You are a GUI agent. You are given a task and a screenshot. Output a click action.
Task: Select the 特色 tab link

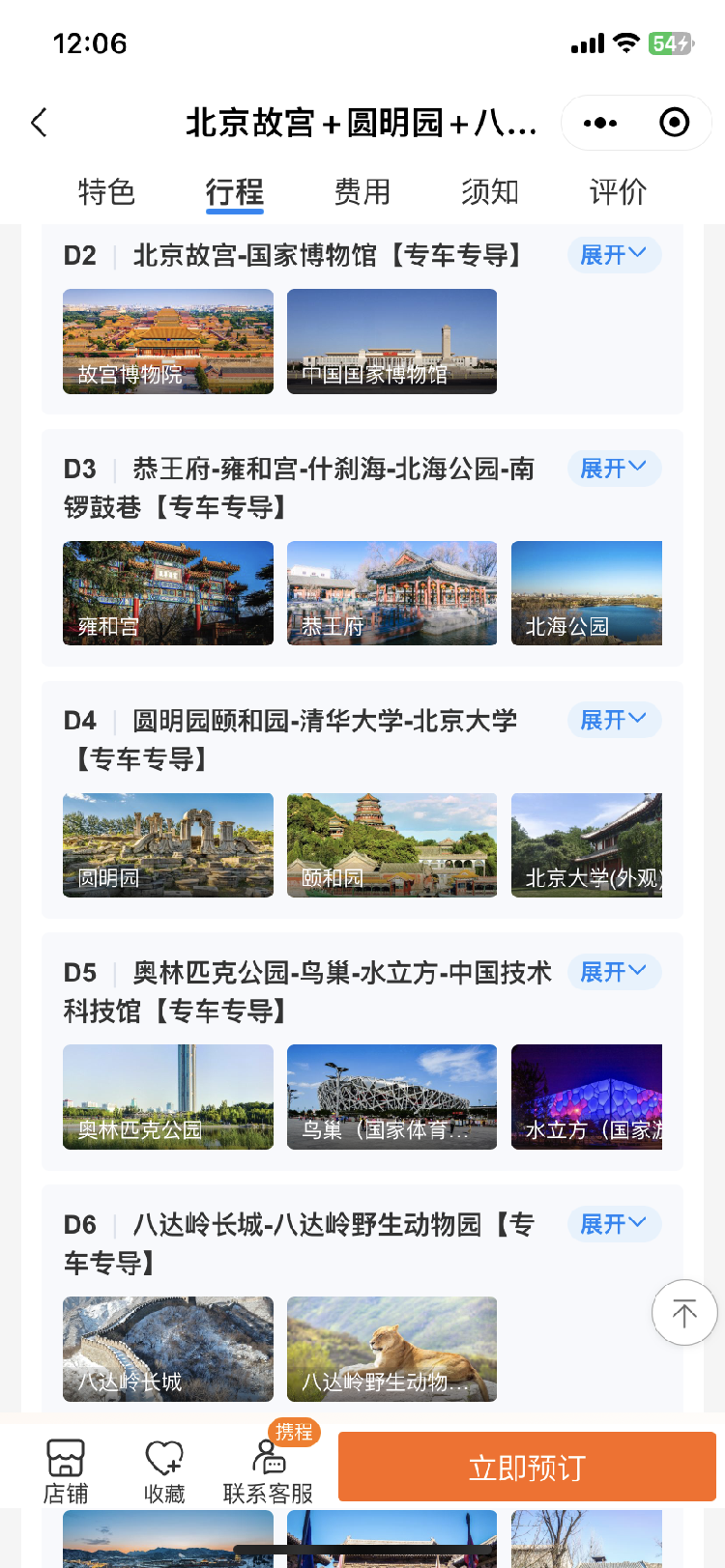pos(104,193)
